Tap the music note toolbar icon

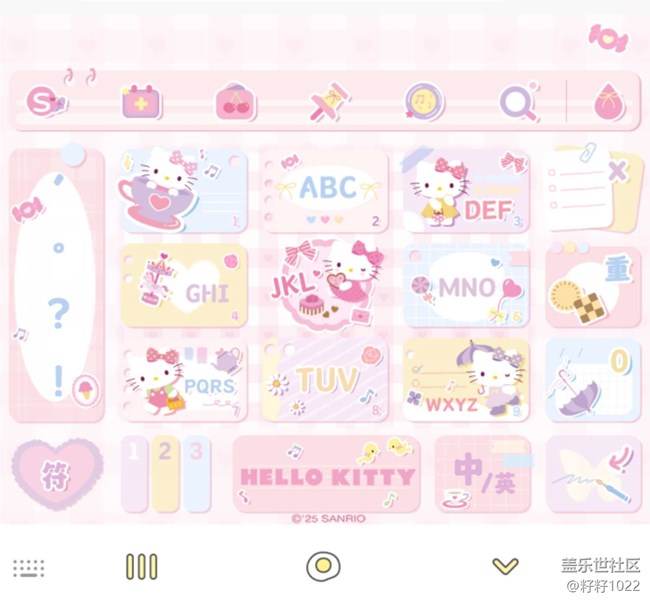coord(424,101)
